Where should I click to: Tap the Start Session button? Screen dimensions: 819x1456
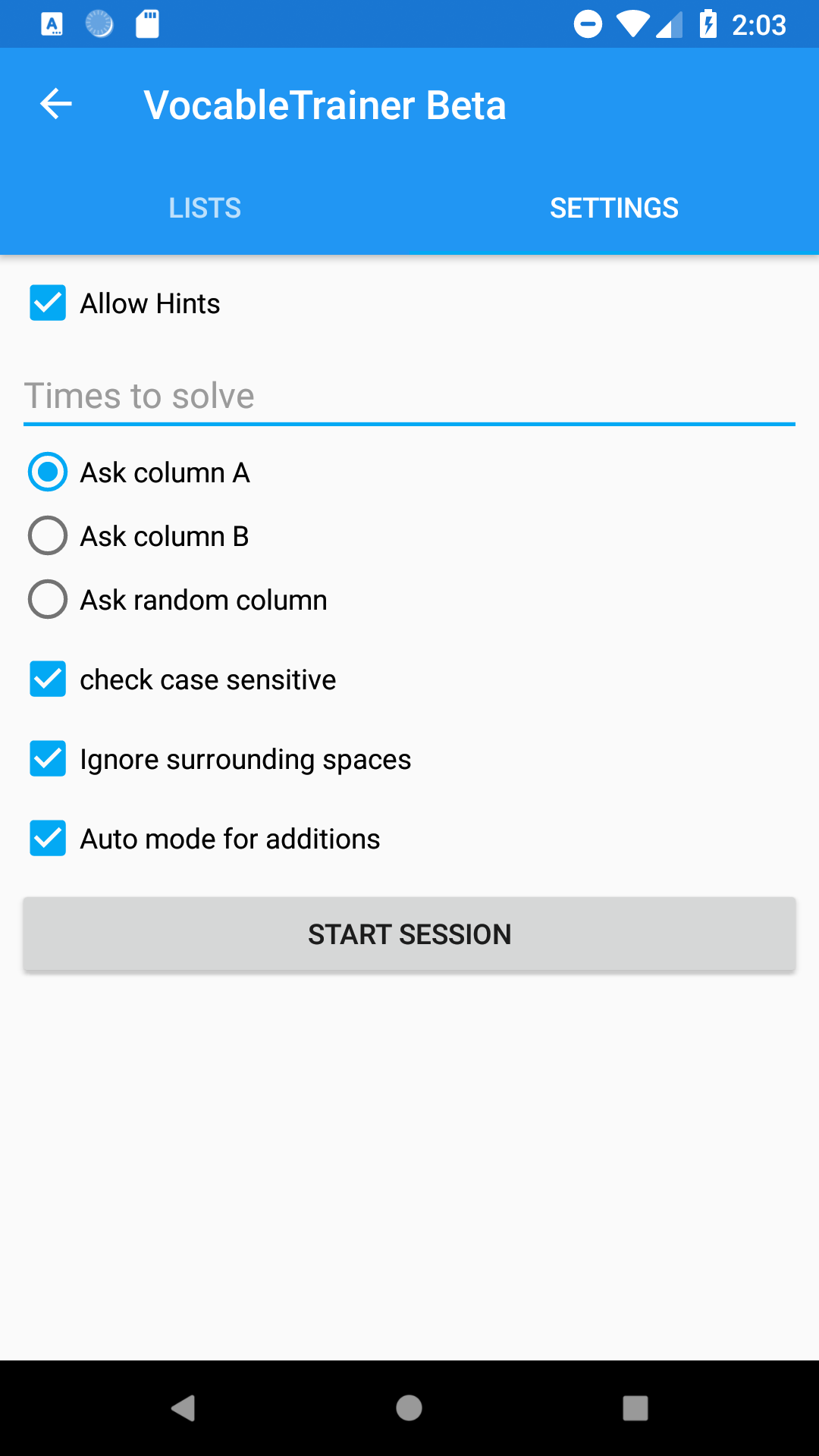409,934
